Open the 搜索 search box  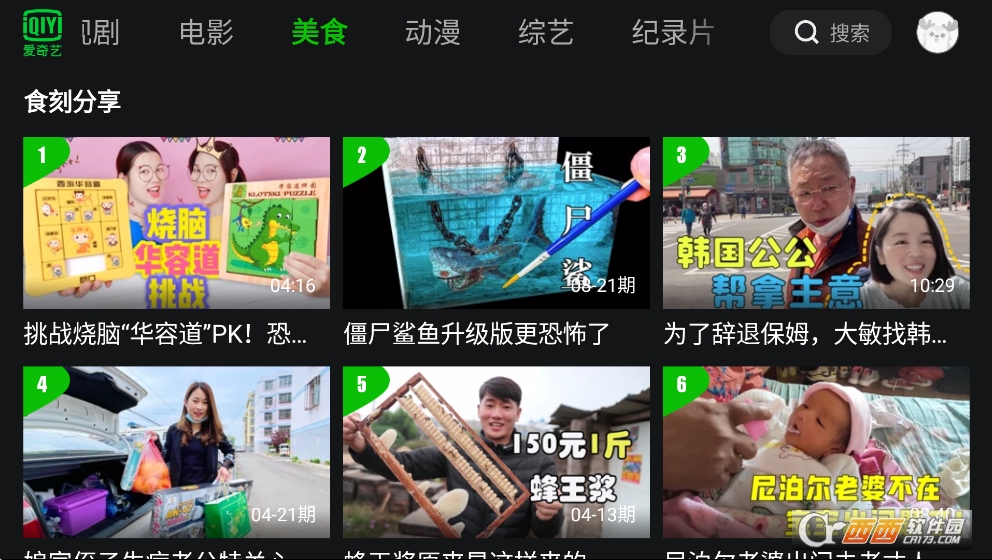click(x=830, y=33)
